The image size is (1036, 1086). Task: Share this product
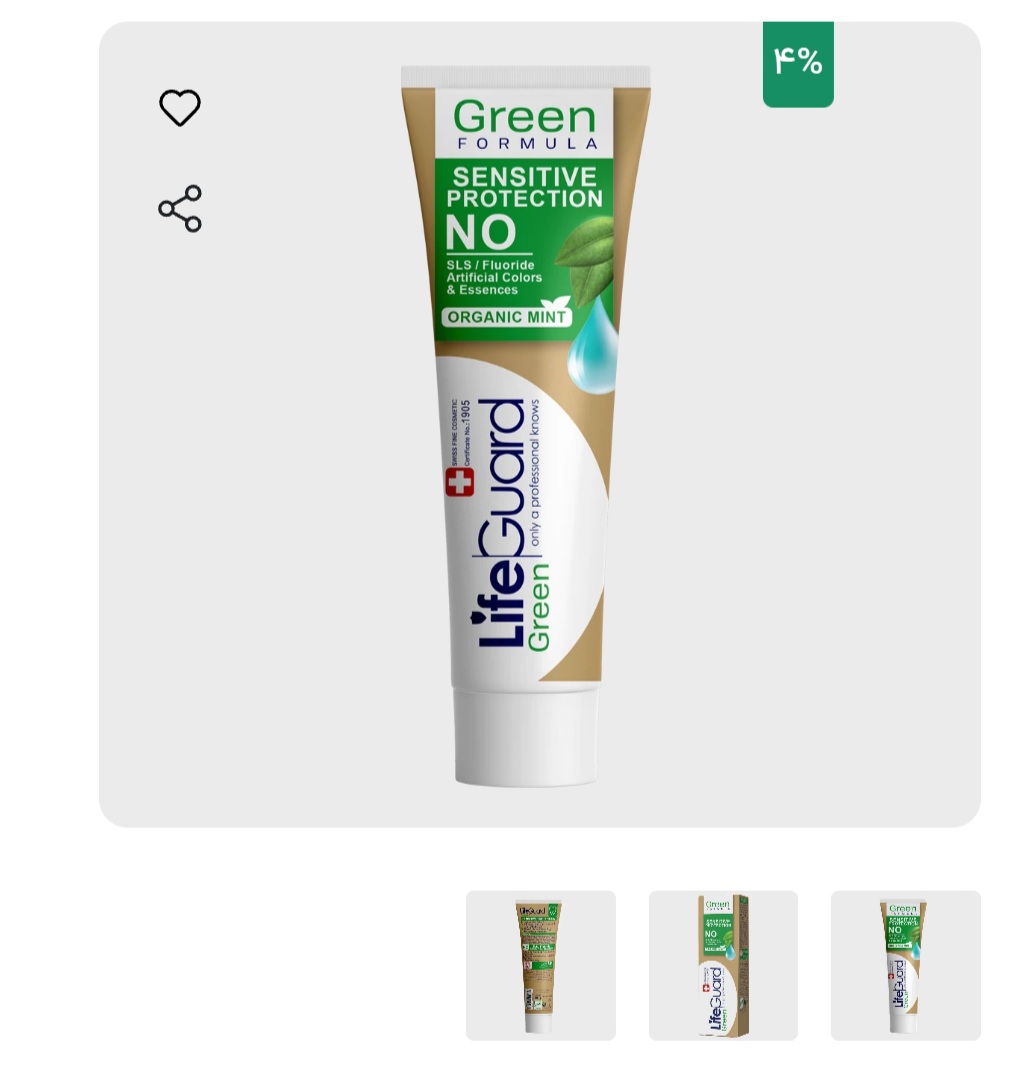coord(180,209)
